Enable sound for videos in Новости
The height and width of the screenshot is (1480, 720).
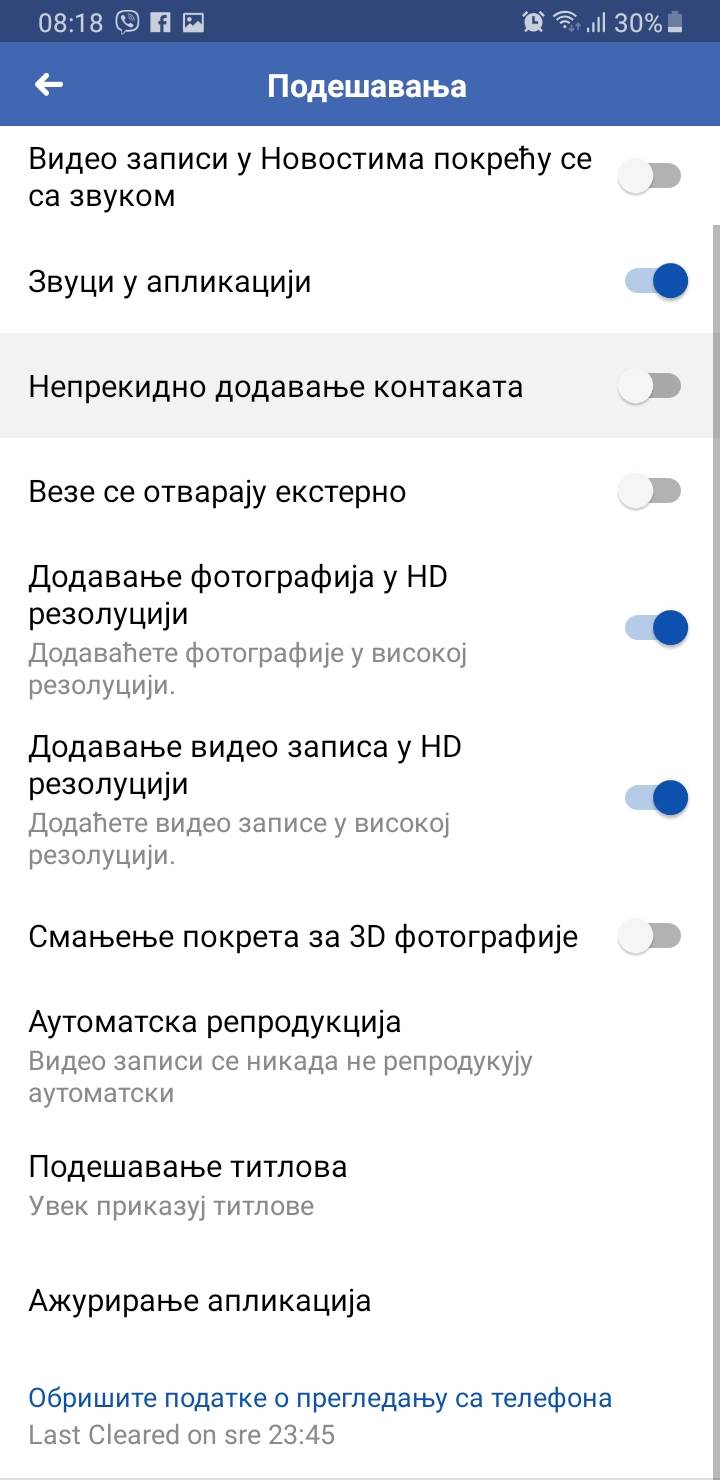click(651, 177)
